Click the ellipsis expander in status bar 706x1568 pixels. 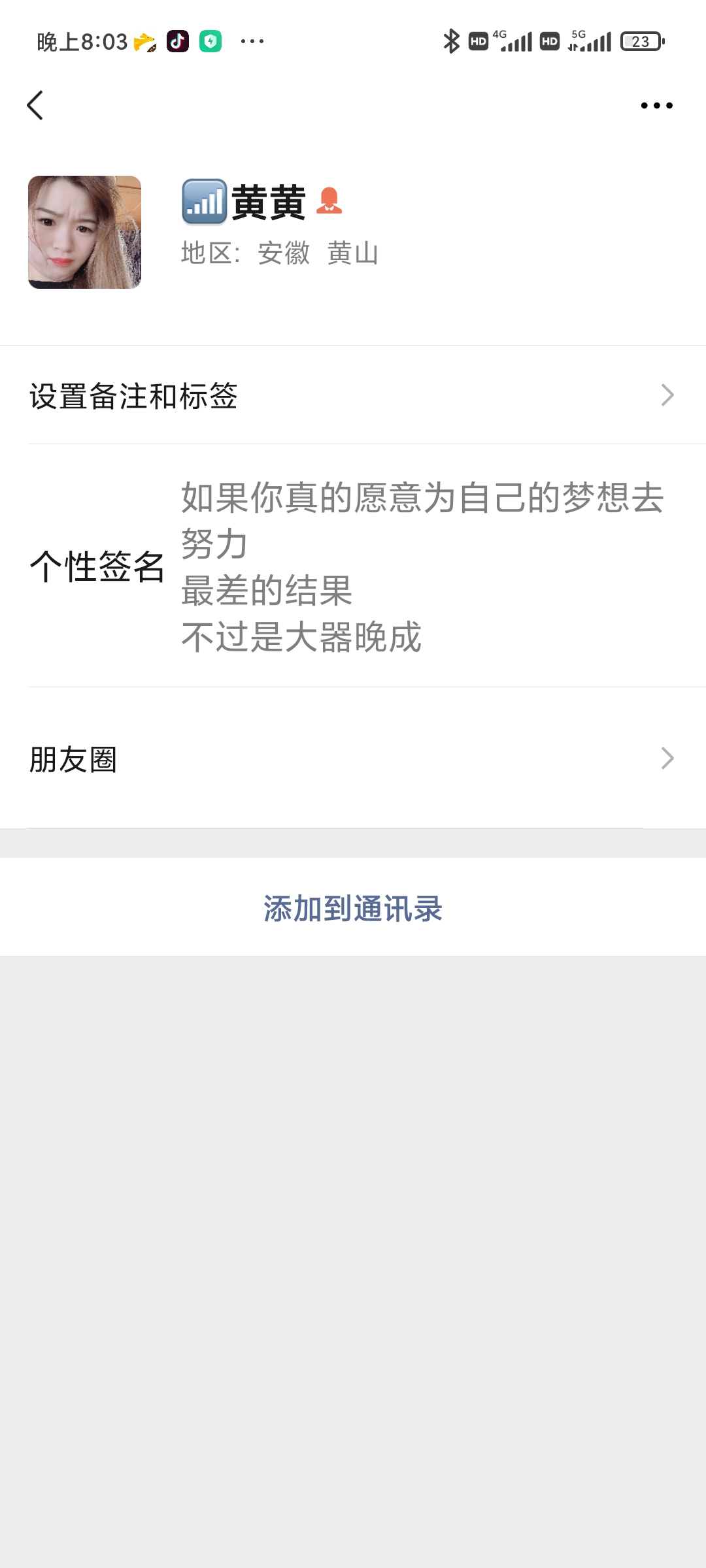click(252, 41)
